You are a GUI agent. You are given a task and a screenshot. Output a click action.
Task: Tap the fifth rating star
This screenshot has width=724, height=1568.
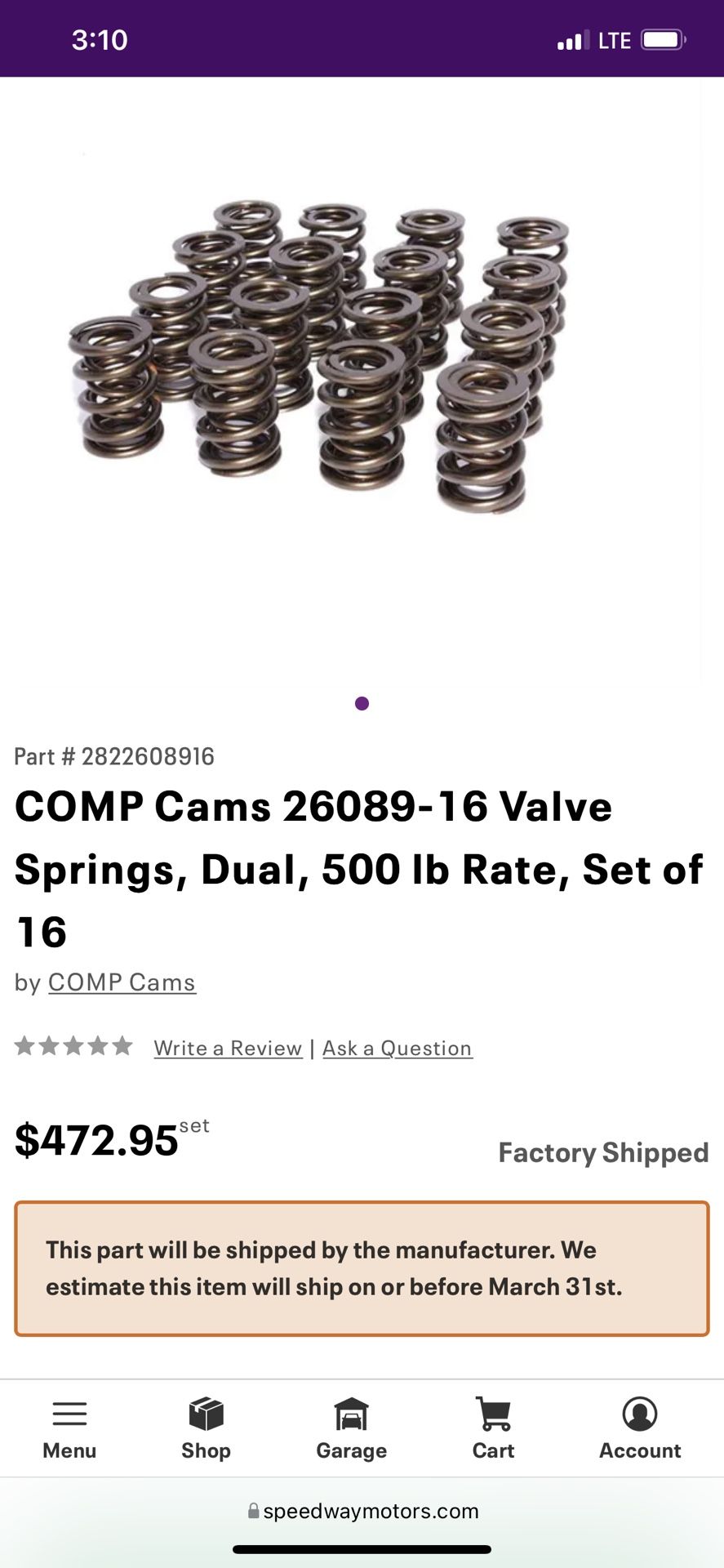coord(121,1045)
